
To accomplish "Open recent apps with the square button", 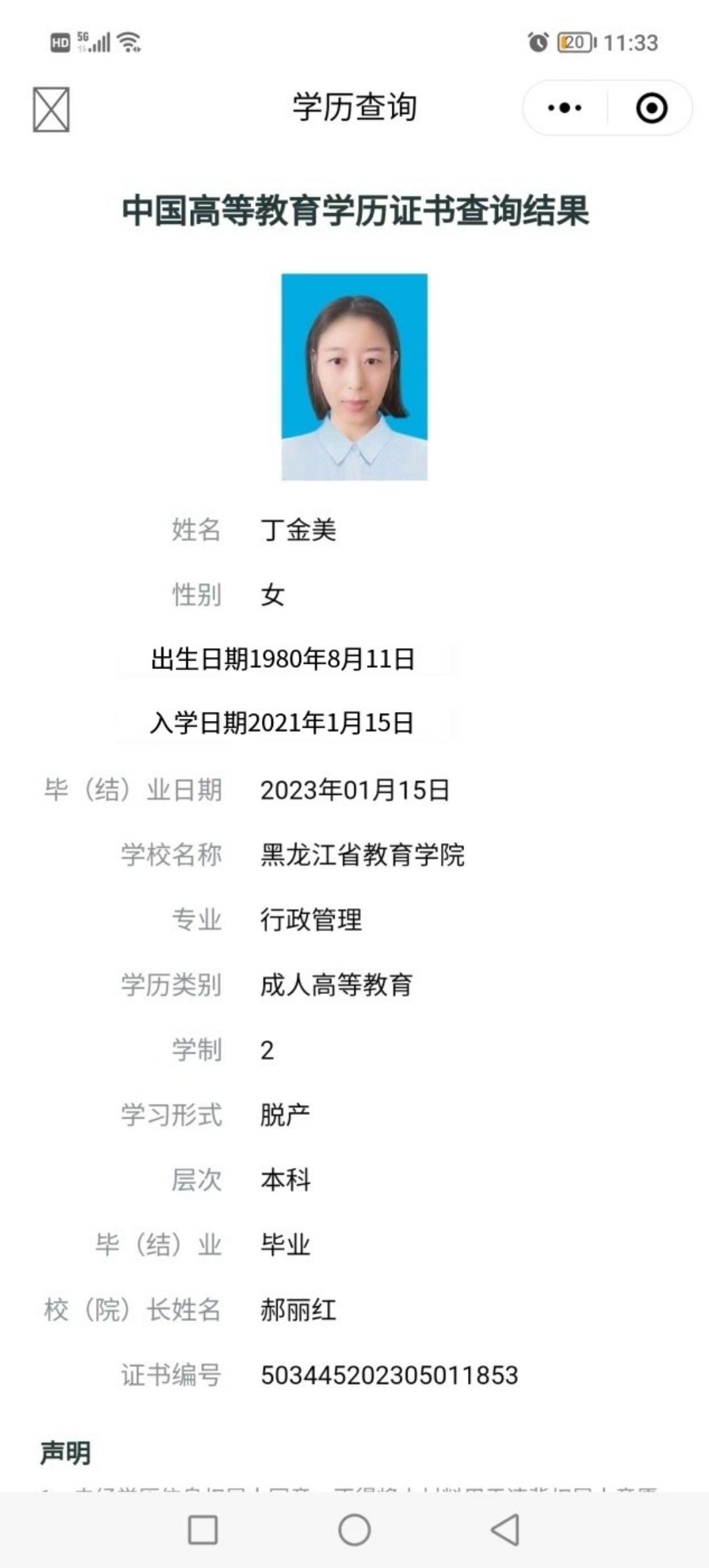I will (203, 1530).
